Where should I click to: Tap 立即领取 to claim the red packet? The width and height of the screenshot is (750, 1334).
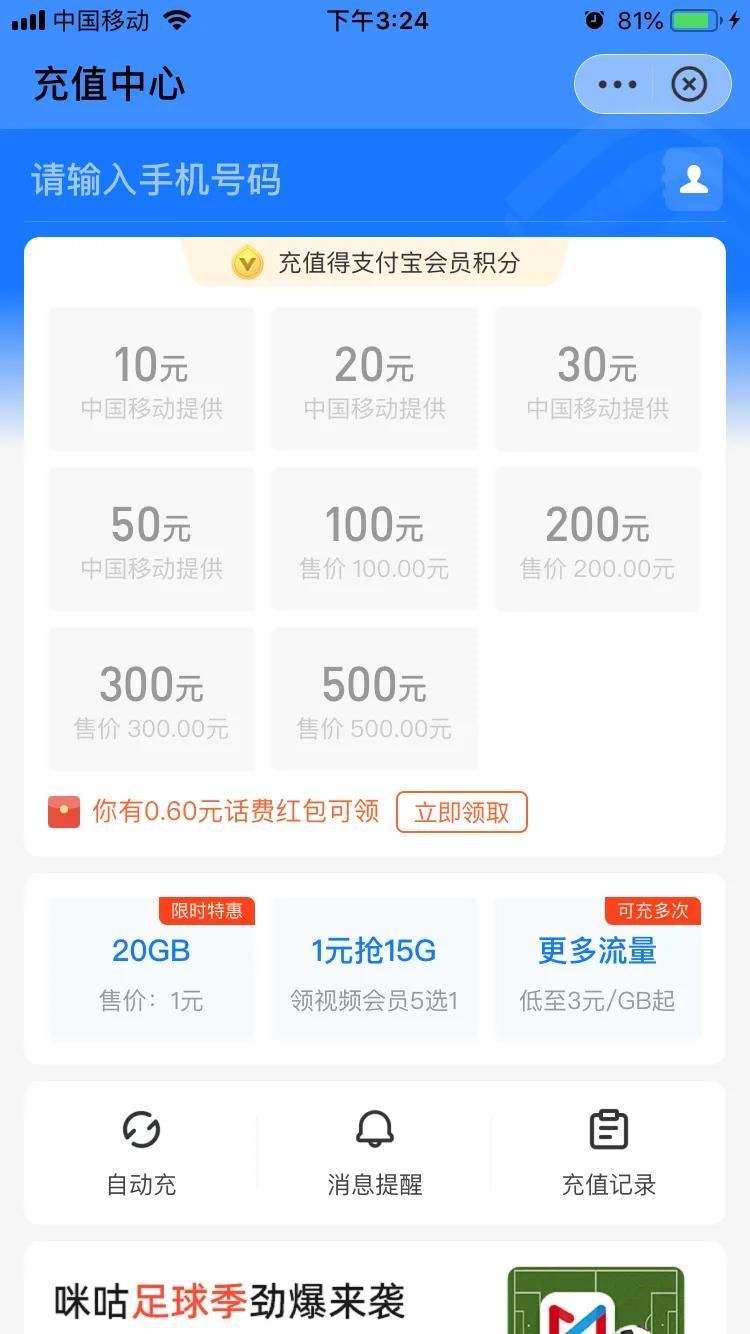pos(461,812)
